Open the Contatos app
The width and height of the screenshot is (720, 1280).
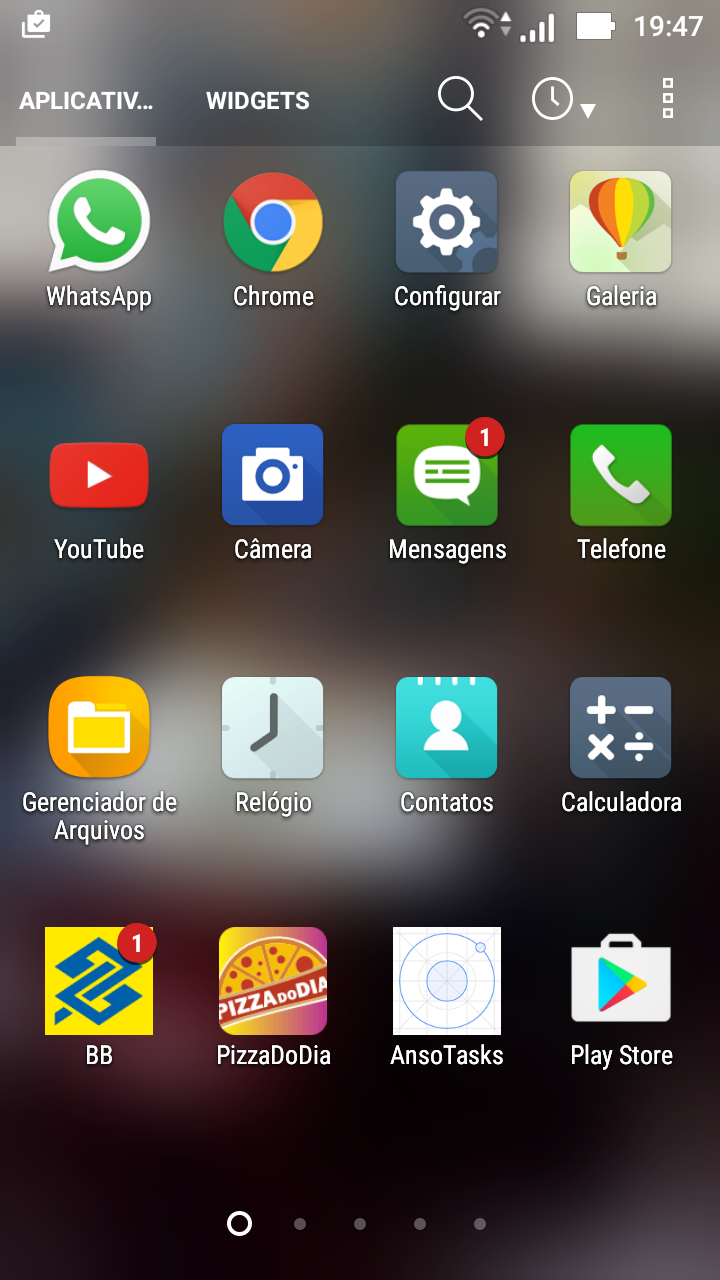coord(447,746)
